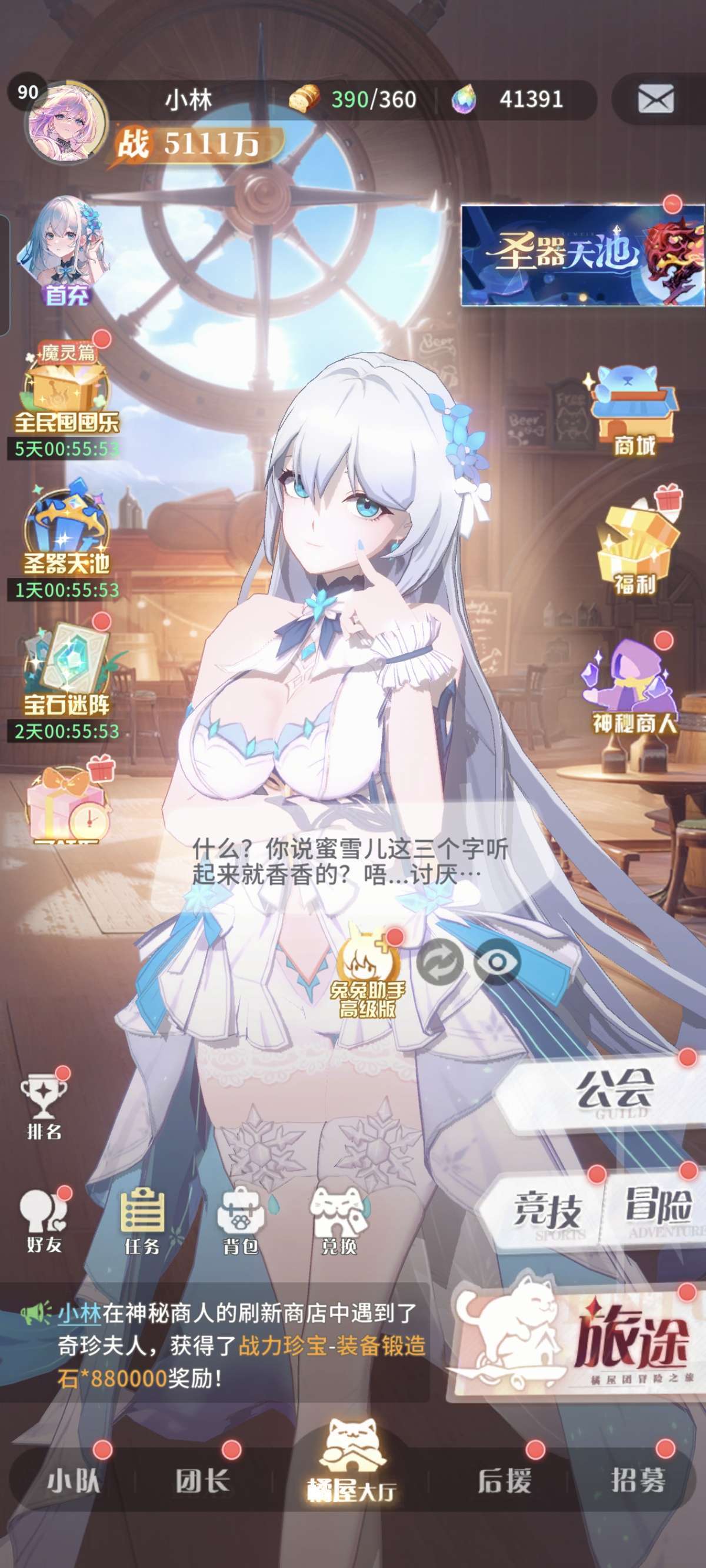Open the 全民囤囤乐 event
The image size is (706, 1568).
(x=67, y=390)
